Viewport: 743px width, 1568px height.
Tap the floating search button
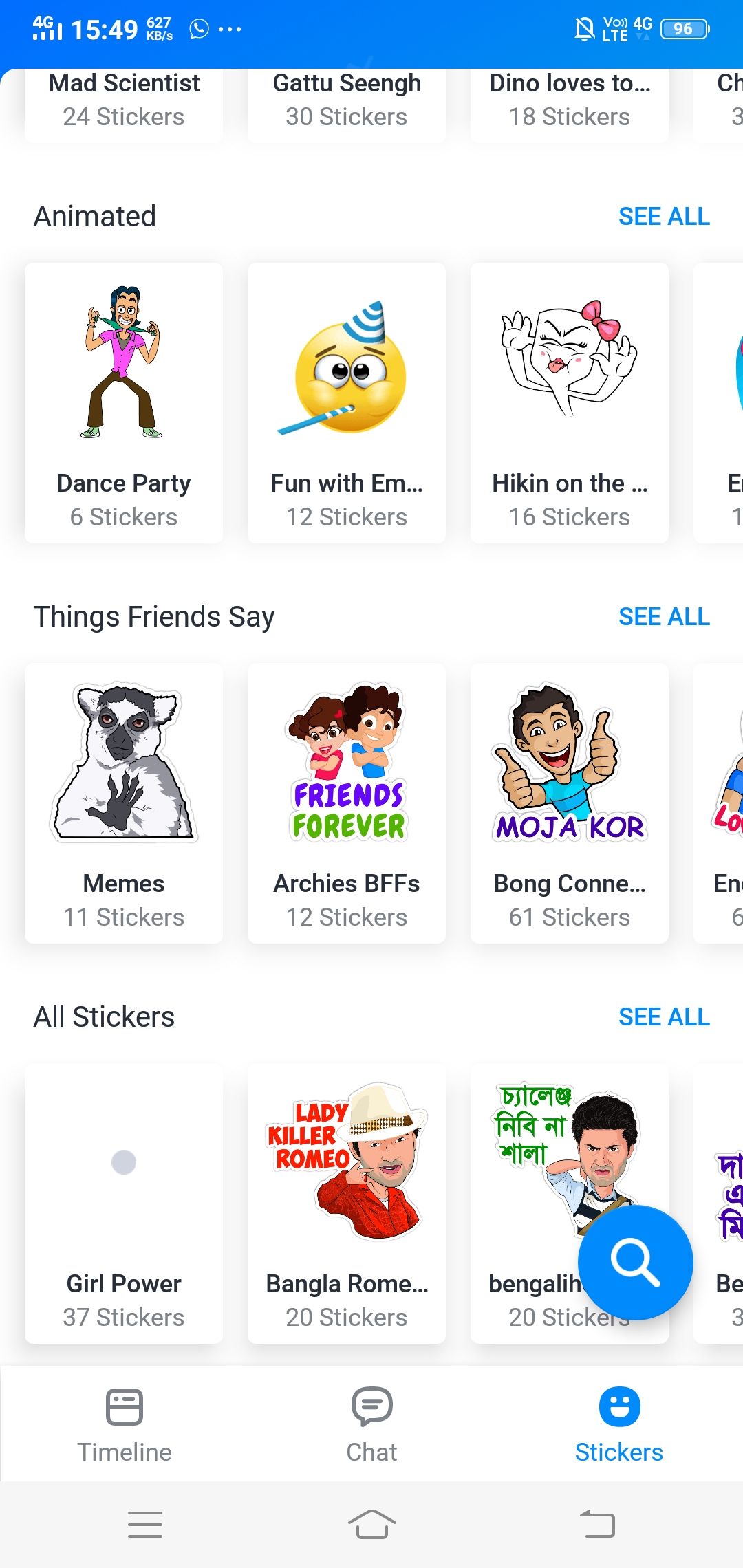[635, 1262]
